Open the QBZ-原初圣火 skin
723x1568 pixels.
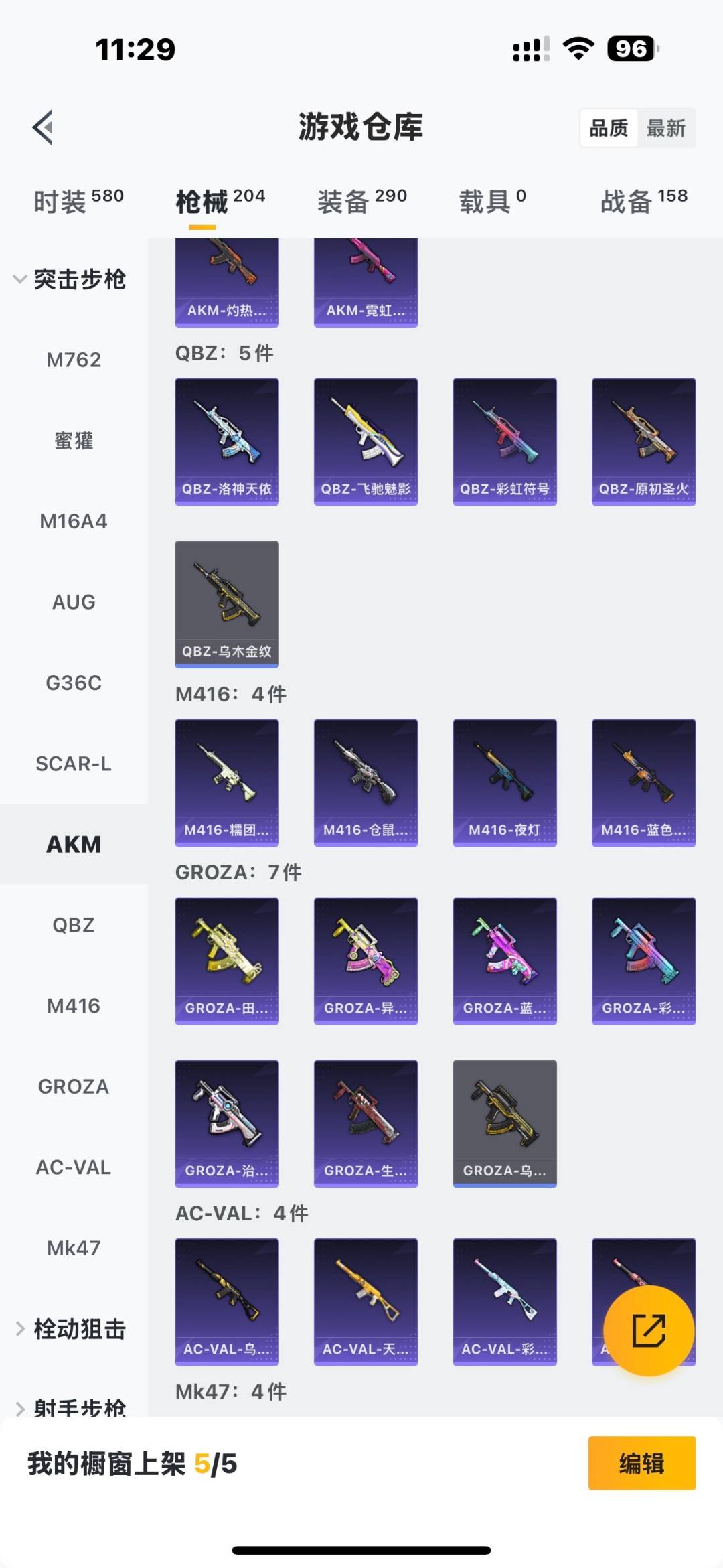643,441
